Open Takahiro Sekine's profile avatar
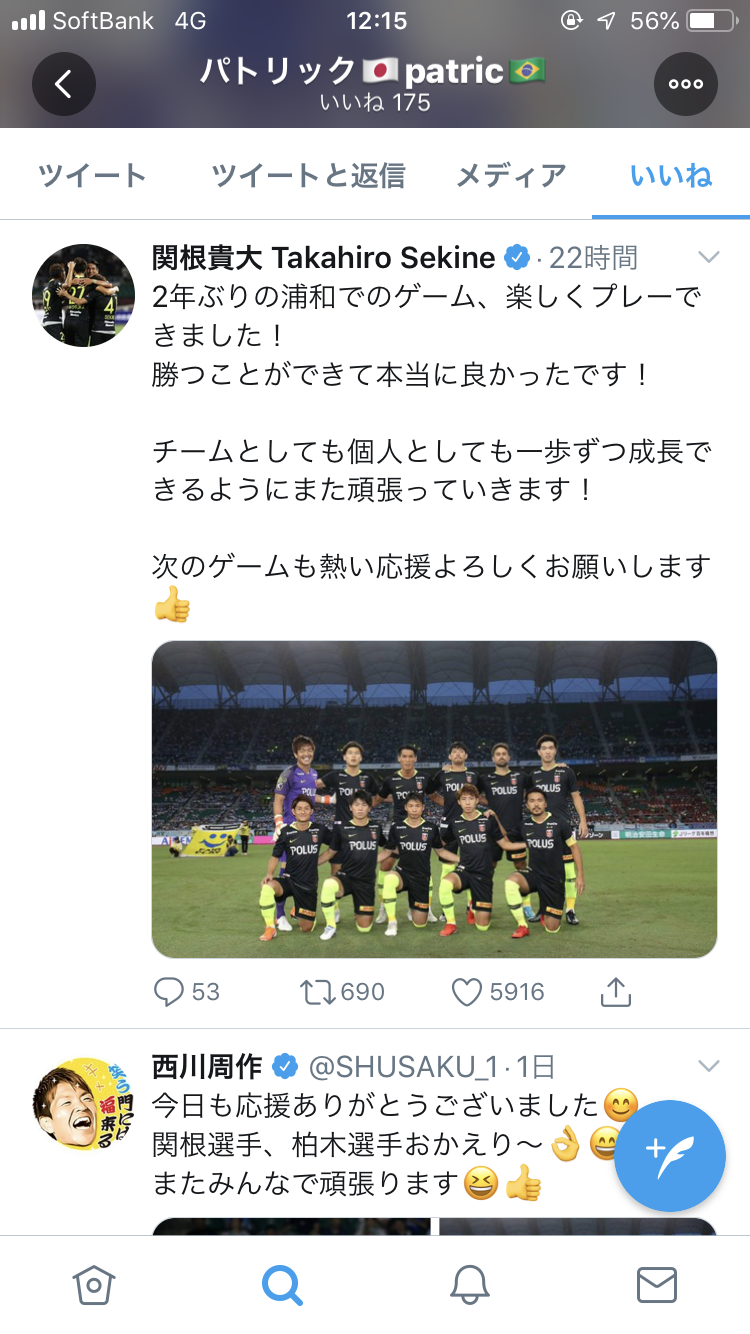This screenshot has height=1334, width=750. point(83,295)
